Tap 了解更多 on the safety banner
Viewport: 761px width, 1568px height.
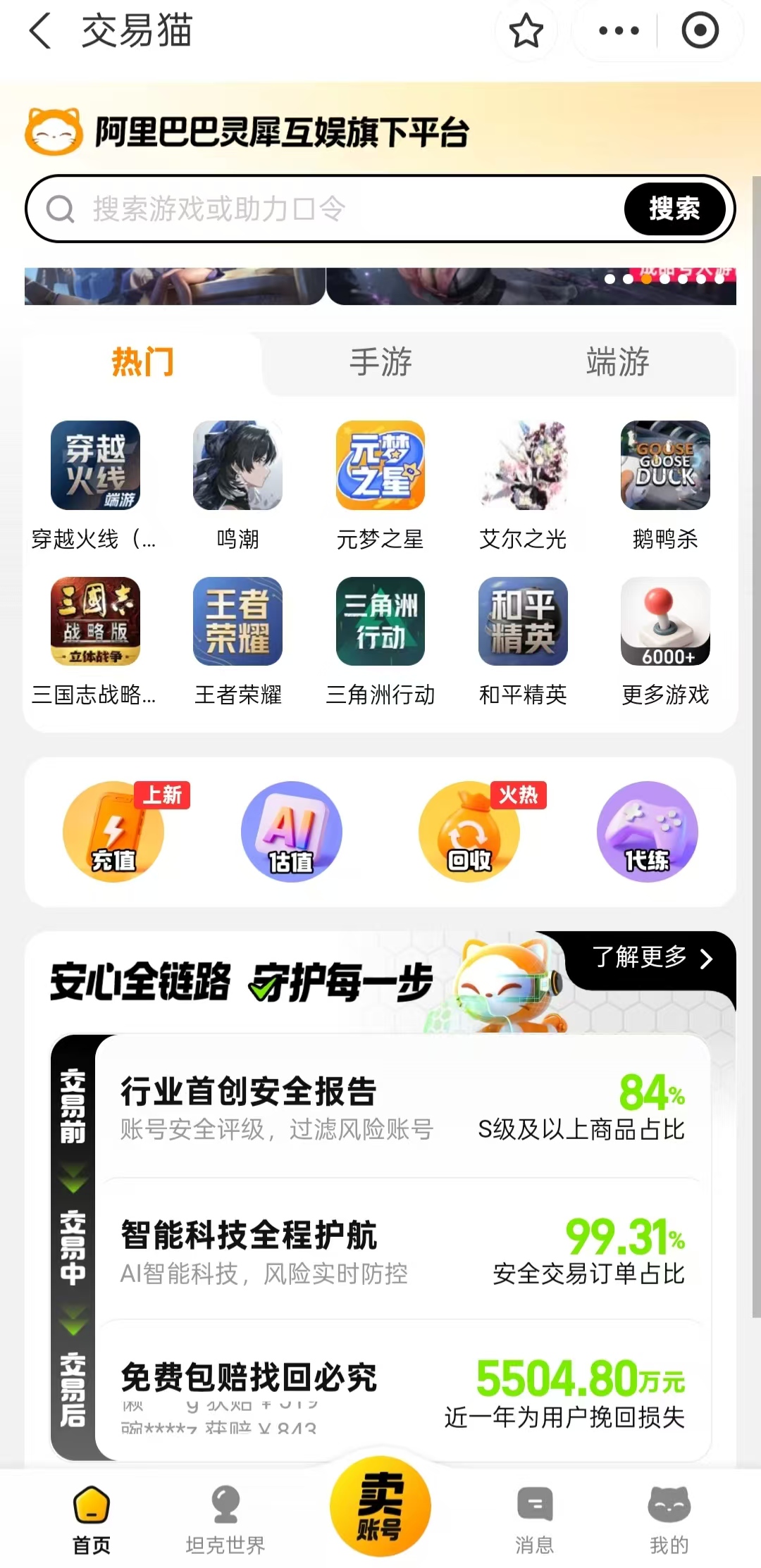point(652,958)
